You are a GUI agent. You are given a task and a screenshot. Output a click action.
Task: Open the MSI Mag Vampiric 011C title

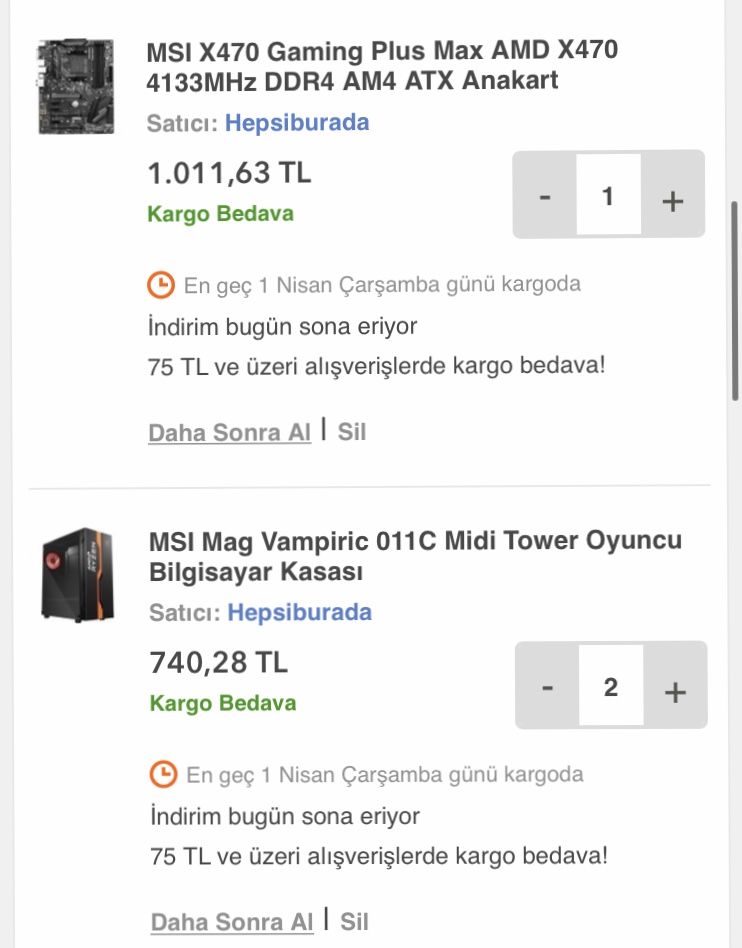(415, 556)
